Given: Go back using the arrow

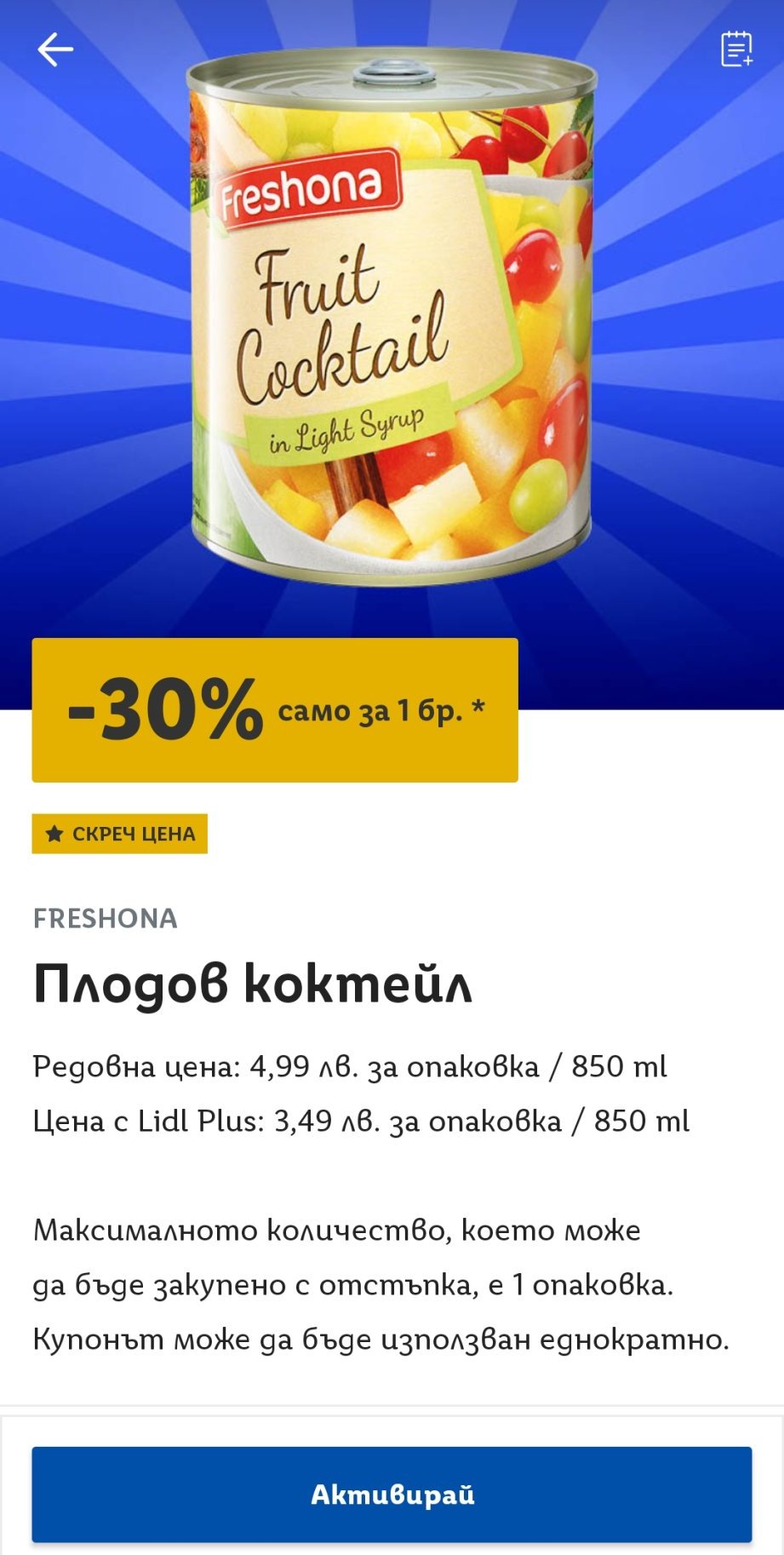Looking at the screenshot, I should tap(55, 49).
